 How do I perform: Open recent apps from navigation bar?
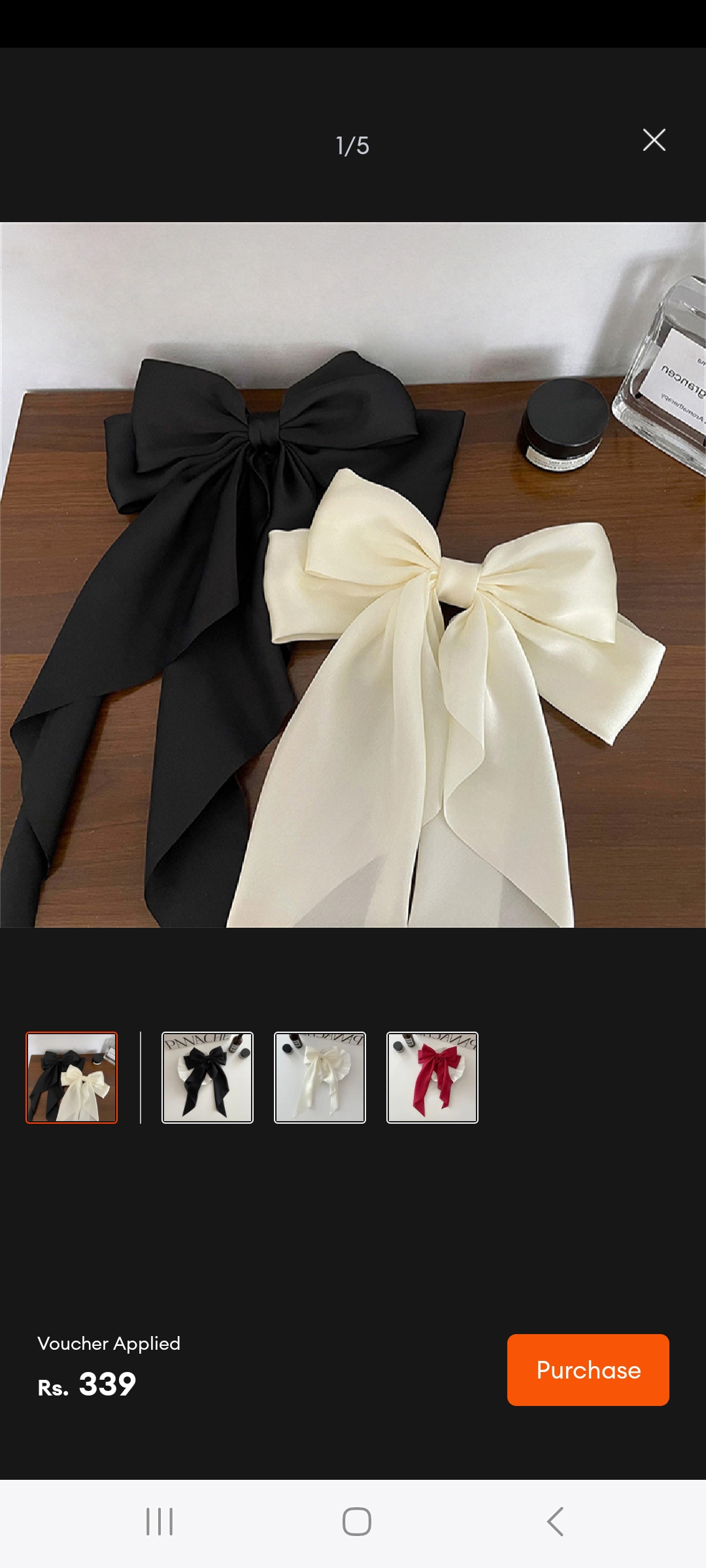(160, 1522)
